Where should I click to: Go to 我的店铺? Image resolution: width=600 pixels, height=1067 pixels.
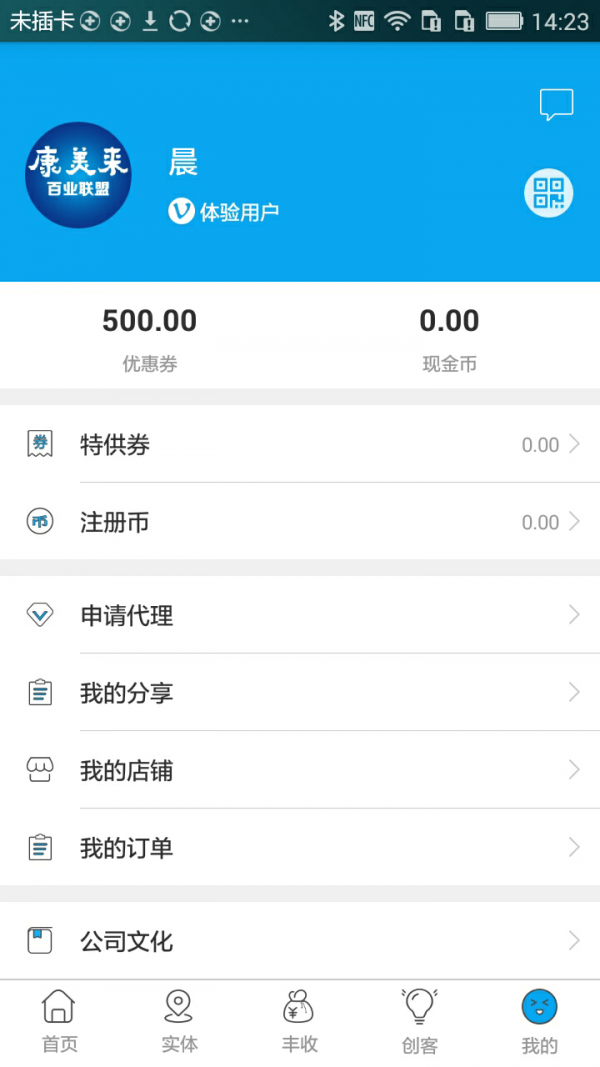coord(300,770)
